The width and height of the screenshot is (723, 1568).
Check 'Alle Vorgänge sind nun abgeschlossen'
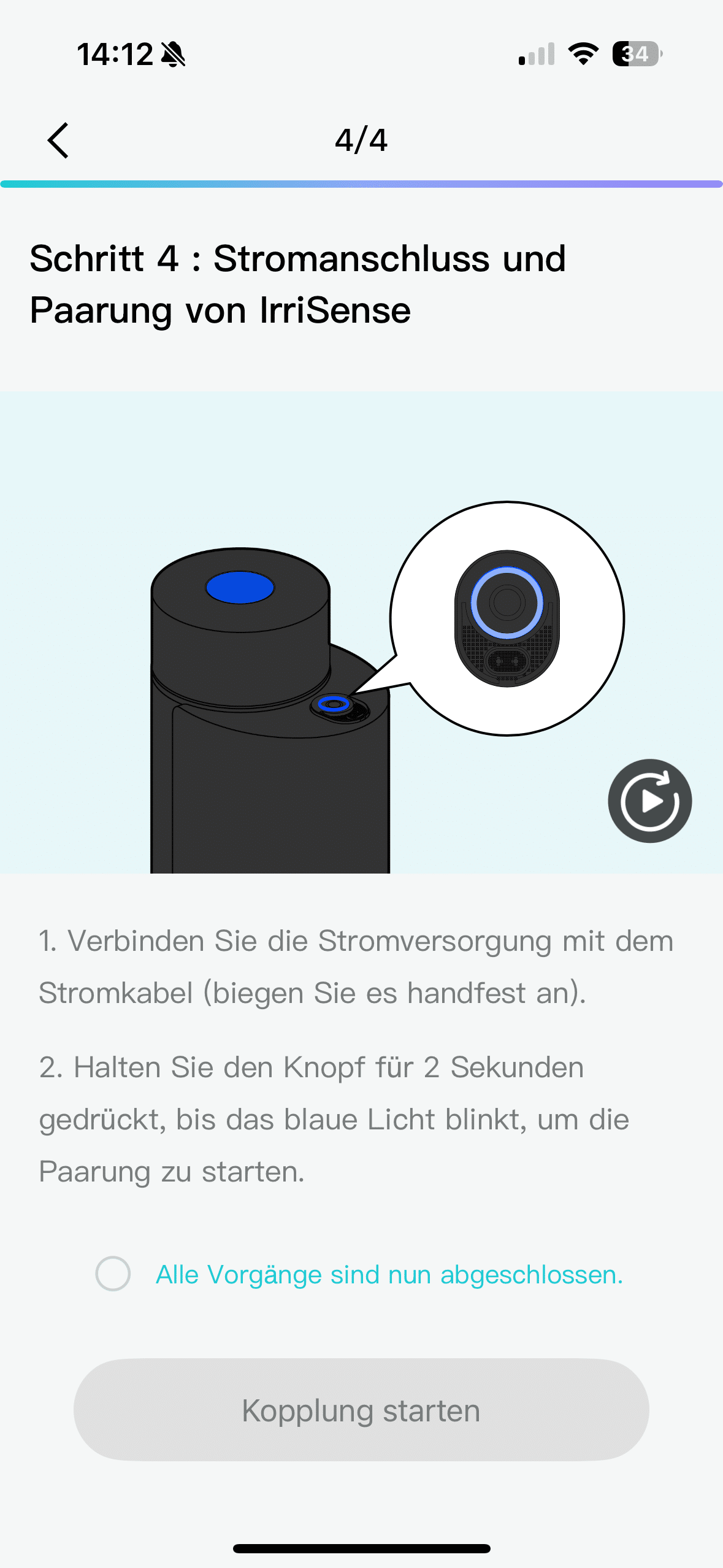tap(113, 1274)
